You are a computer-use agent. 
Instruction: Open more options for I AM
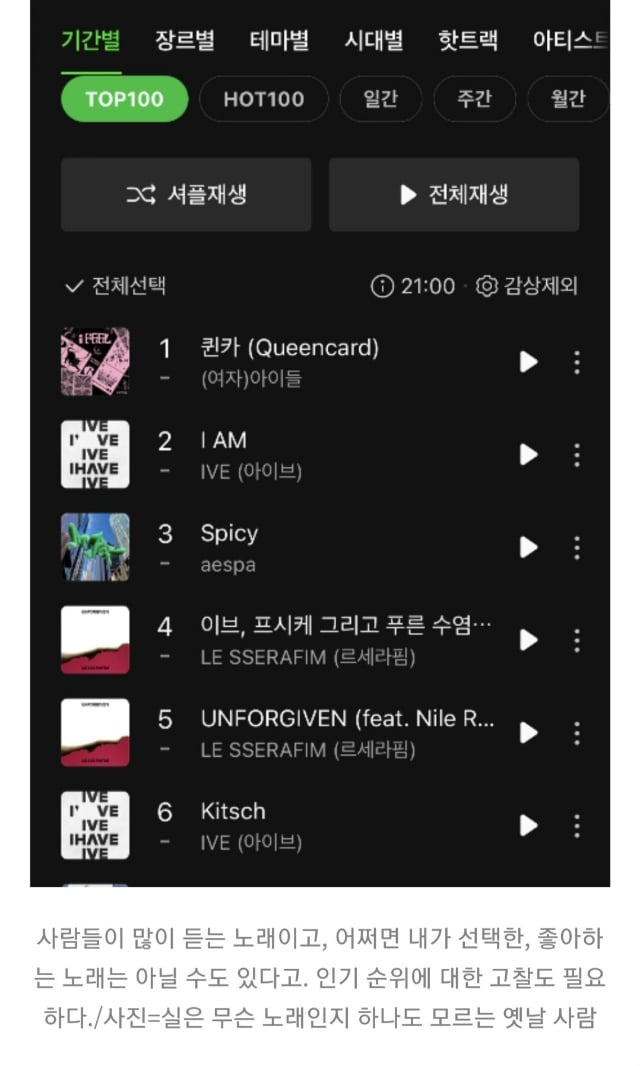coord(577,455)
